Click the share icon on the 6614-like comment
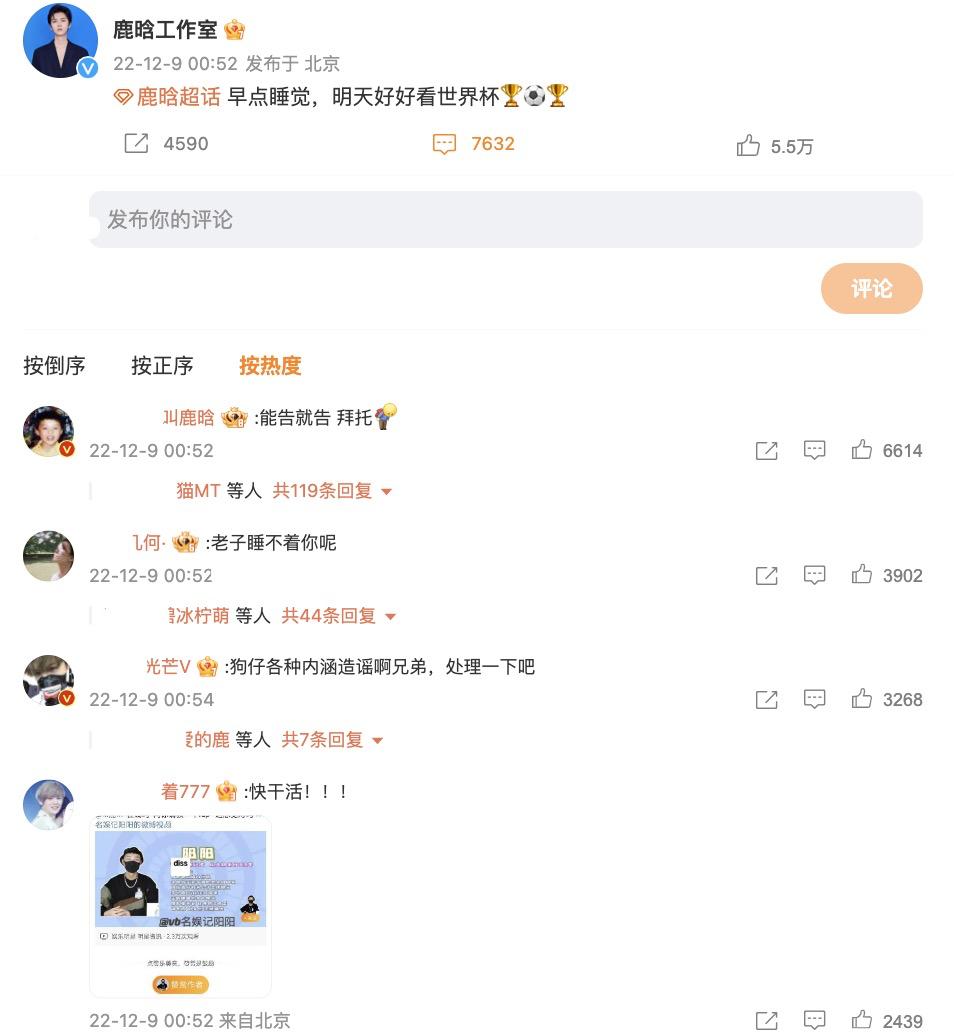 tap(766, 450)
